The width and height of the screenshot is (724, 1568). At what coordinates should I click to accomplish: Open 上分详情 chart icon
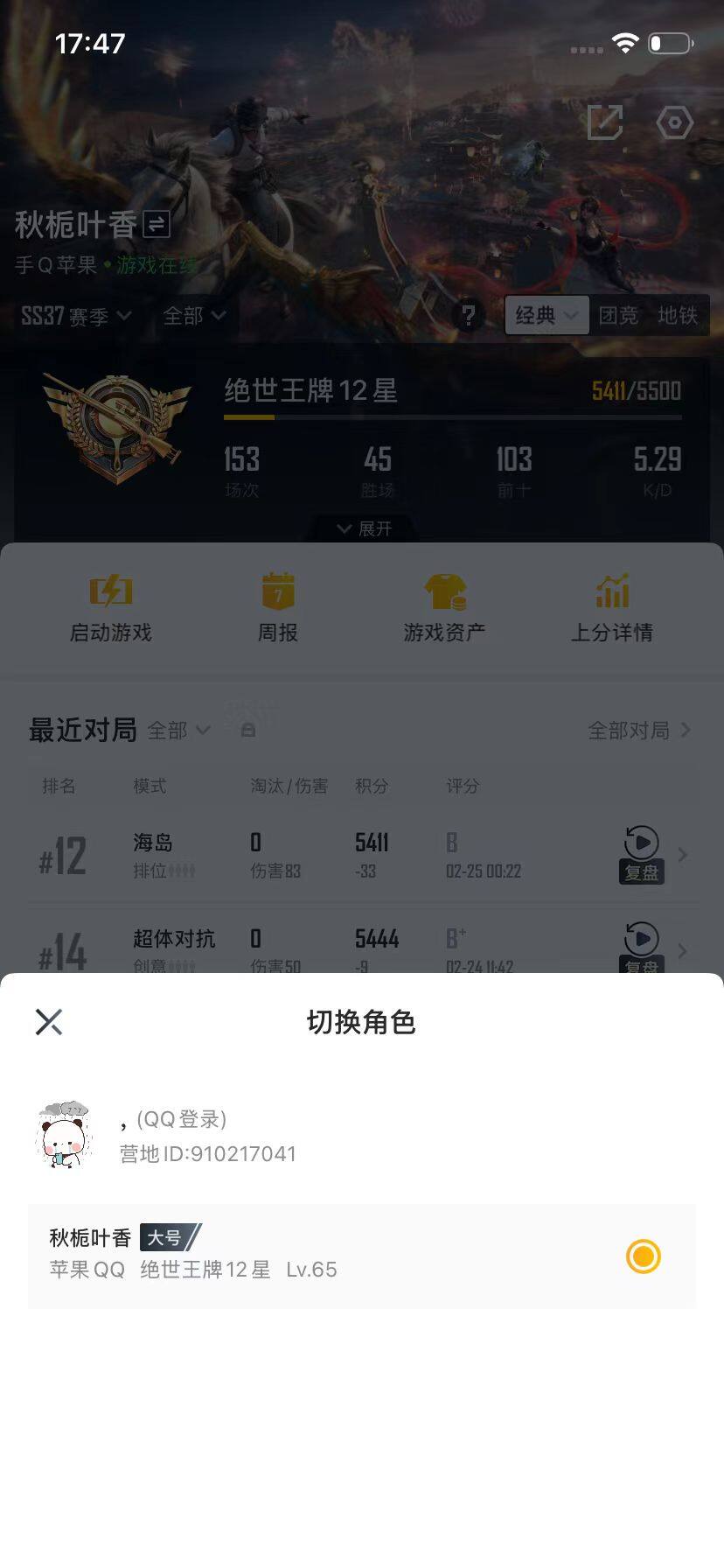pos(613,591)
